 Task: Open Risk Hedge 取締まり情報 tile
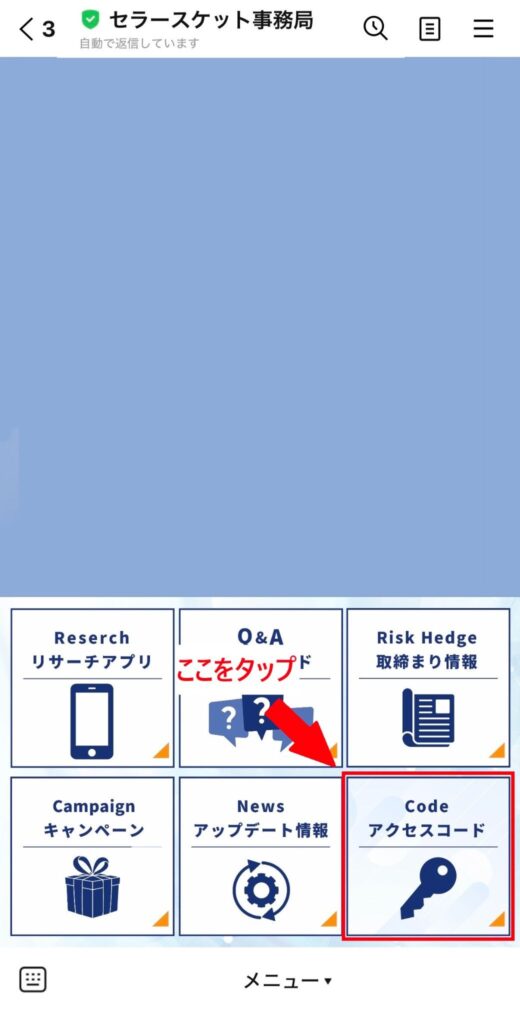(x=428, y=688)
